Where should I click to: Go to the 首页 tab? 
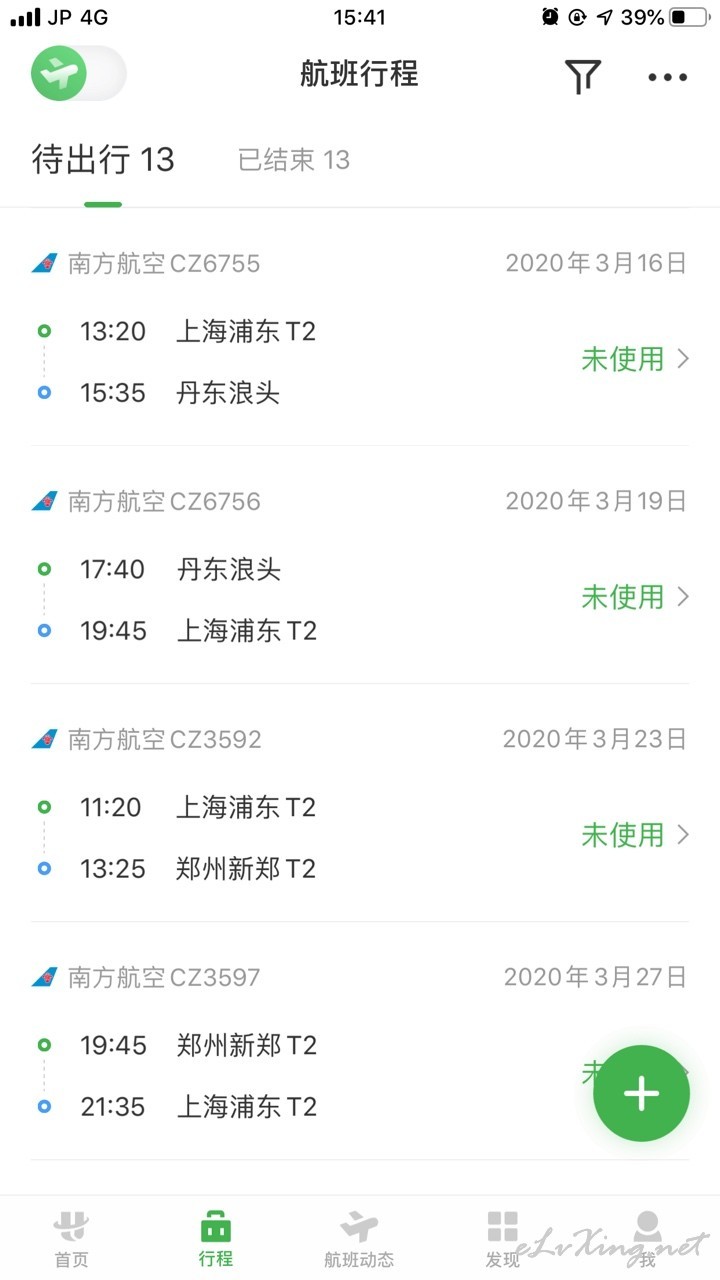tap(72, 1239)
